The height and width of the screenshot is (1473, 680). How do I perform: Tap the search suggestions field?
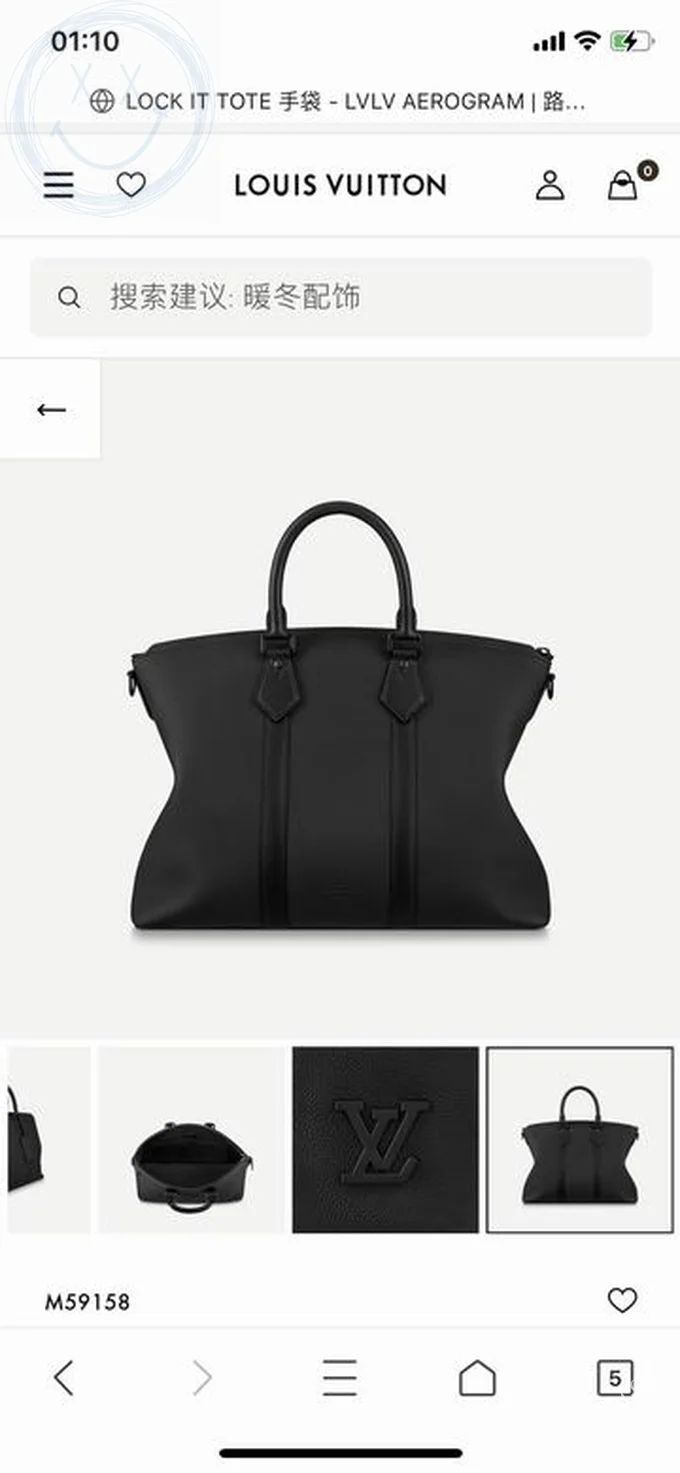340,297
